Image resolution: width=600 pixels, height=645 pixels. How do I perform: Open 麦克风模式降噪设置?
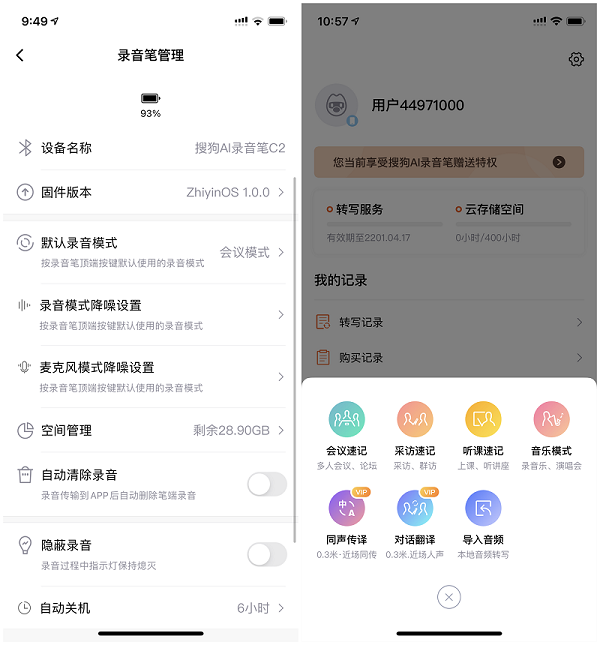(x=150, y=376)
